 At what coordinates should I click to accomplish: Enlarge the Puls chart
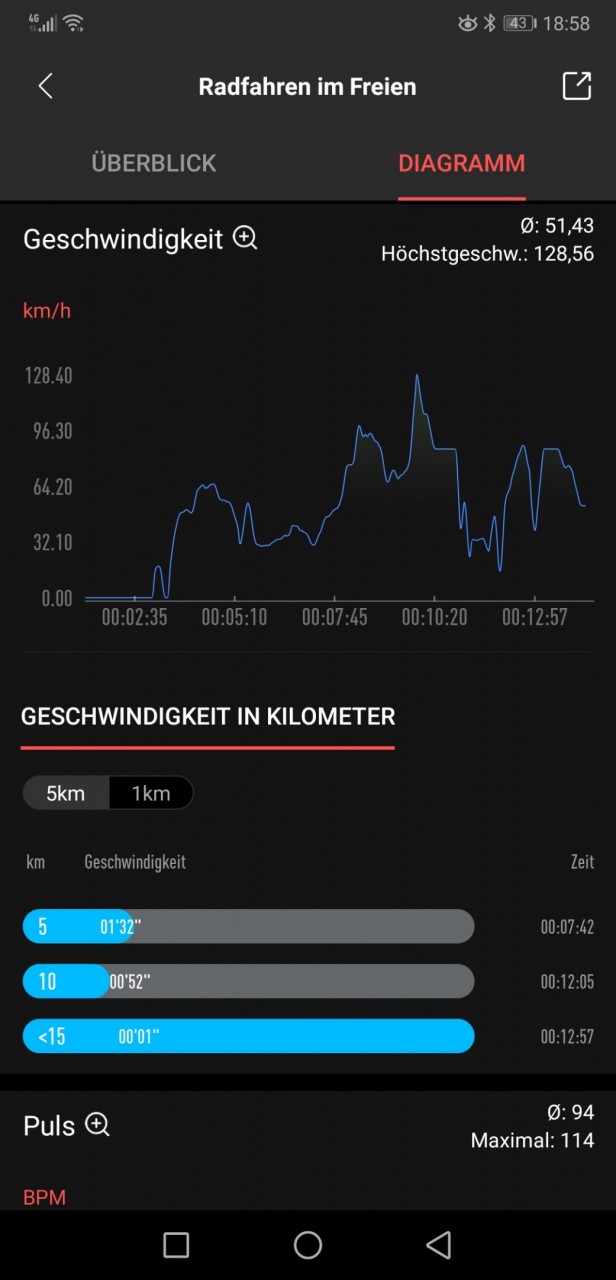(x=97, y=1124)
